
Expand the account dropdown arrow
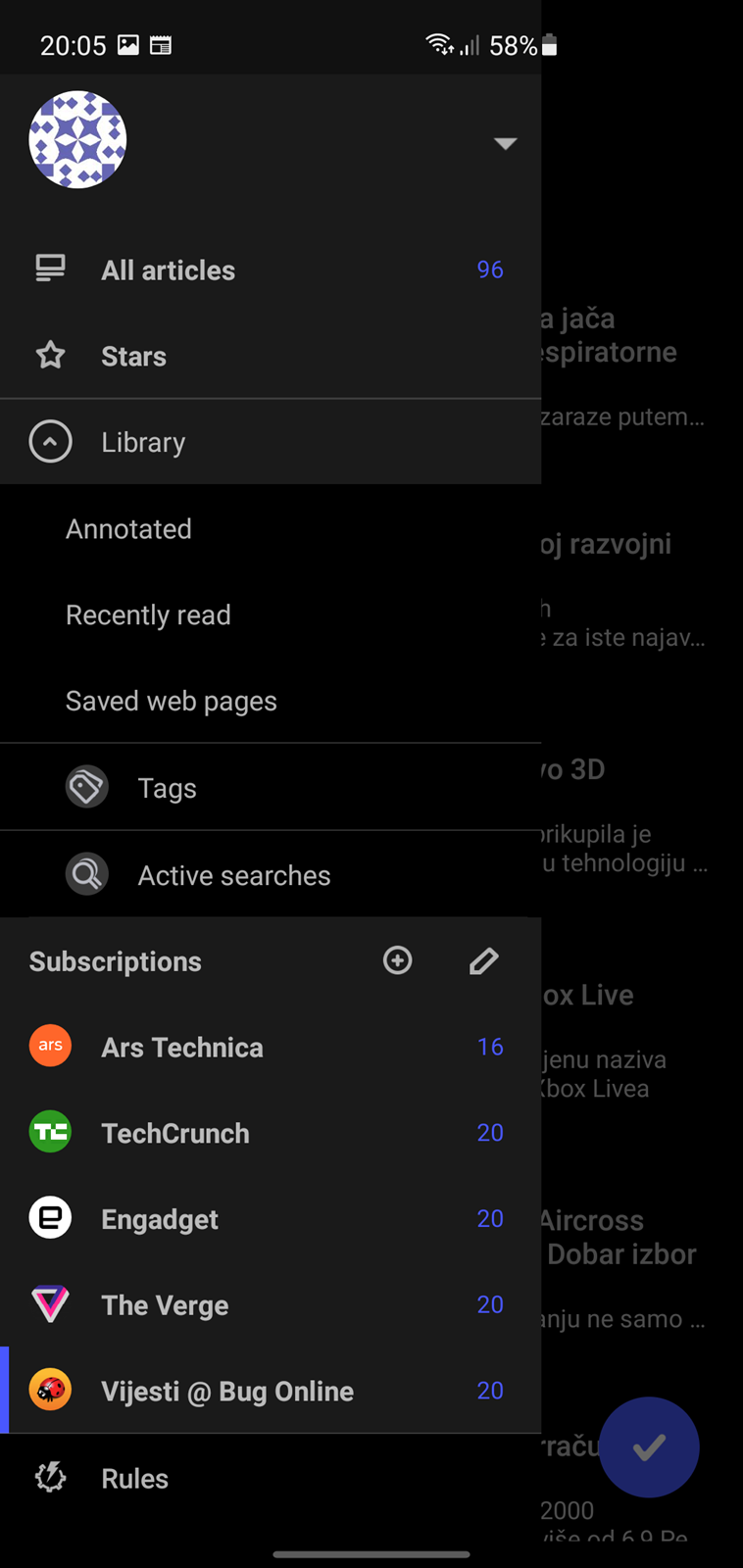[x=505, y=143]
